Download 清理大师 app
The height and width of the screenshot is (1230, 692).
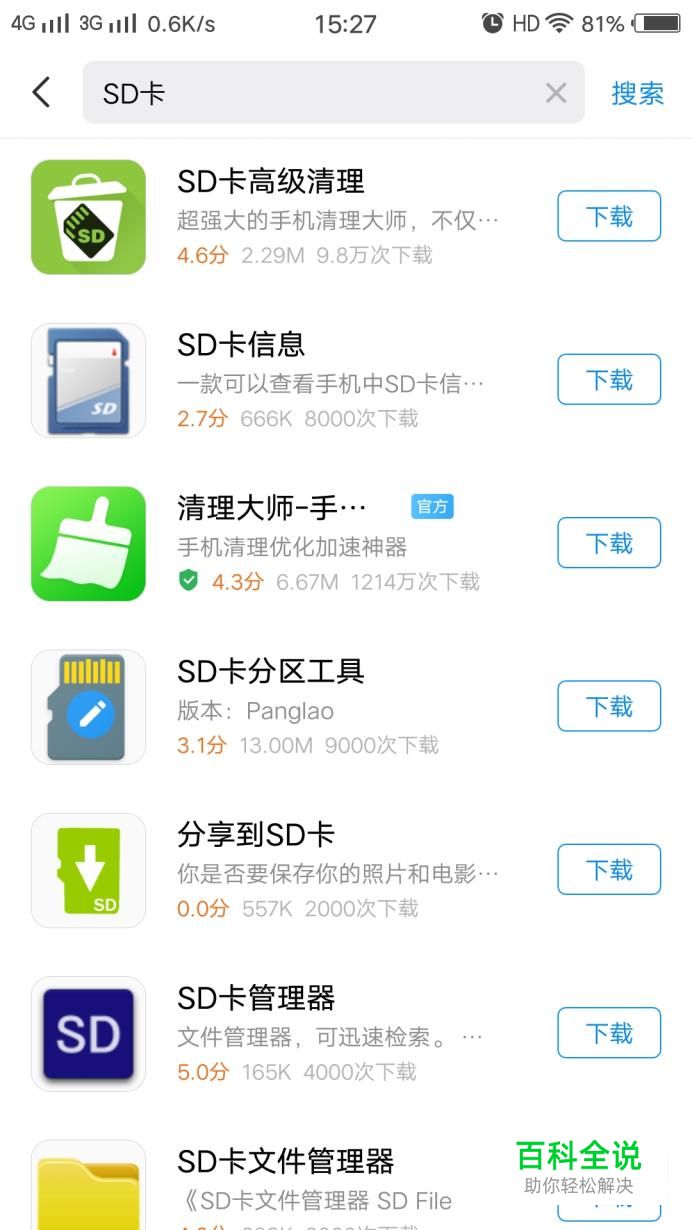pyautogui.click(x=609, y=543)
